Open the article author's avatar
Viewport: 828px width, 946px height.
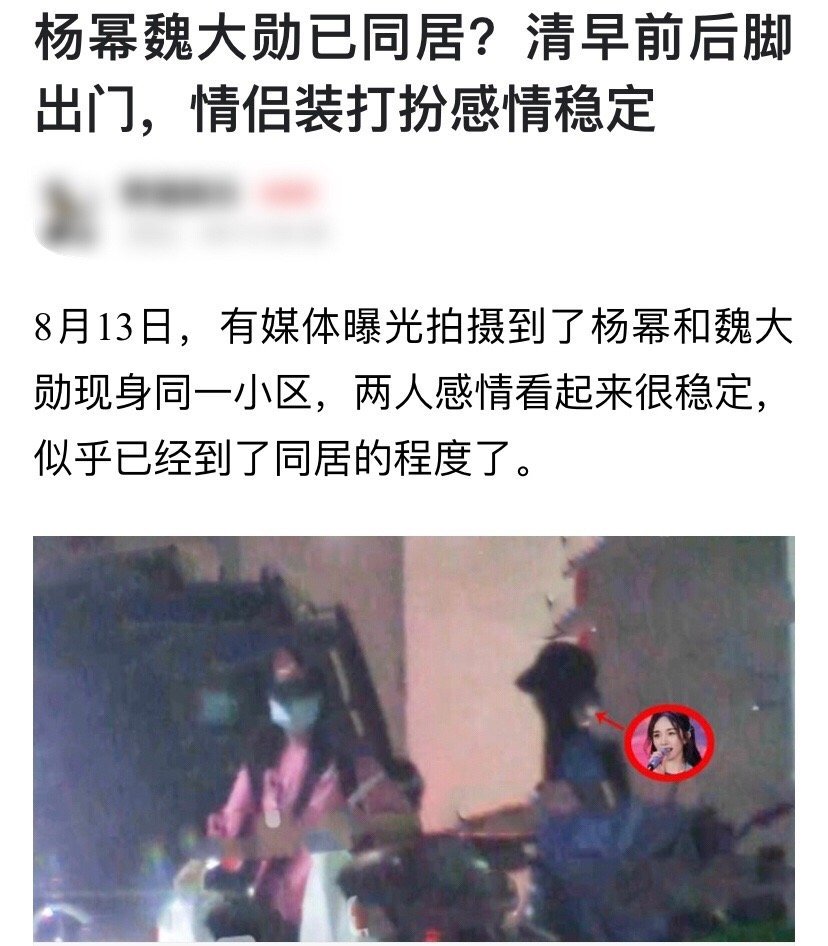(70, 211)
